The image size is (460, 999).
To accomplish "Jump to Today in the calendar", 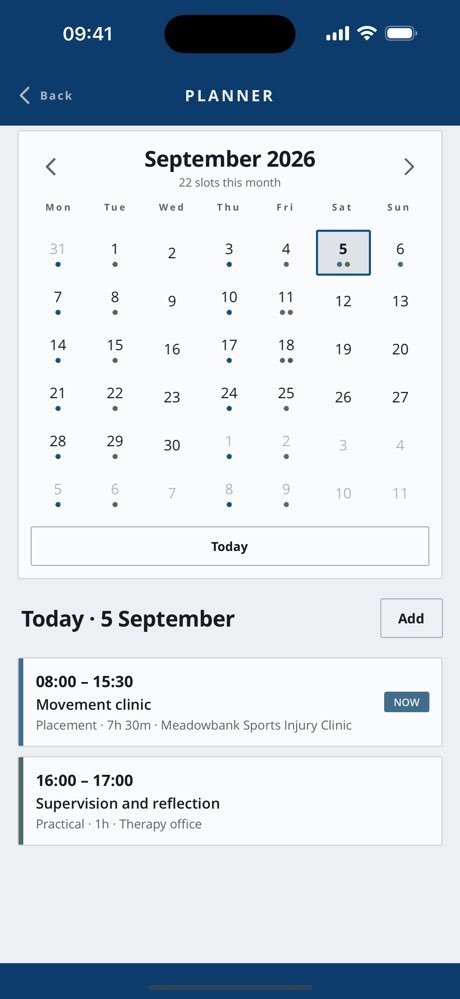I will tap(230, 546).
